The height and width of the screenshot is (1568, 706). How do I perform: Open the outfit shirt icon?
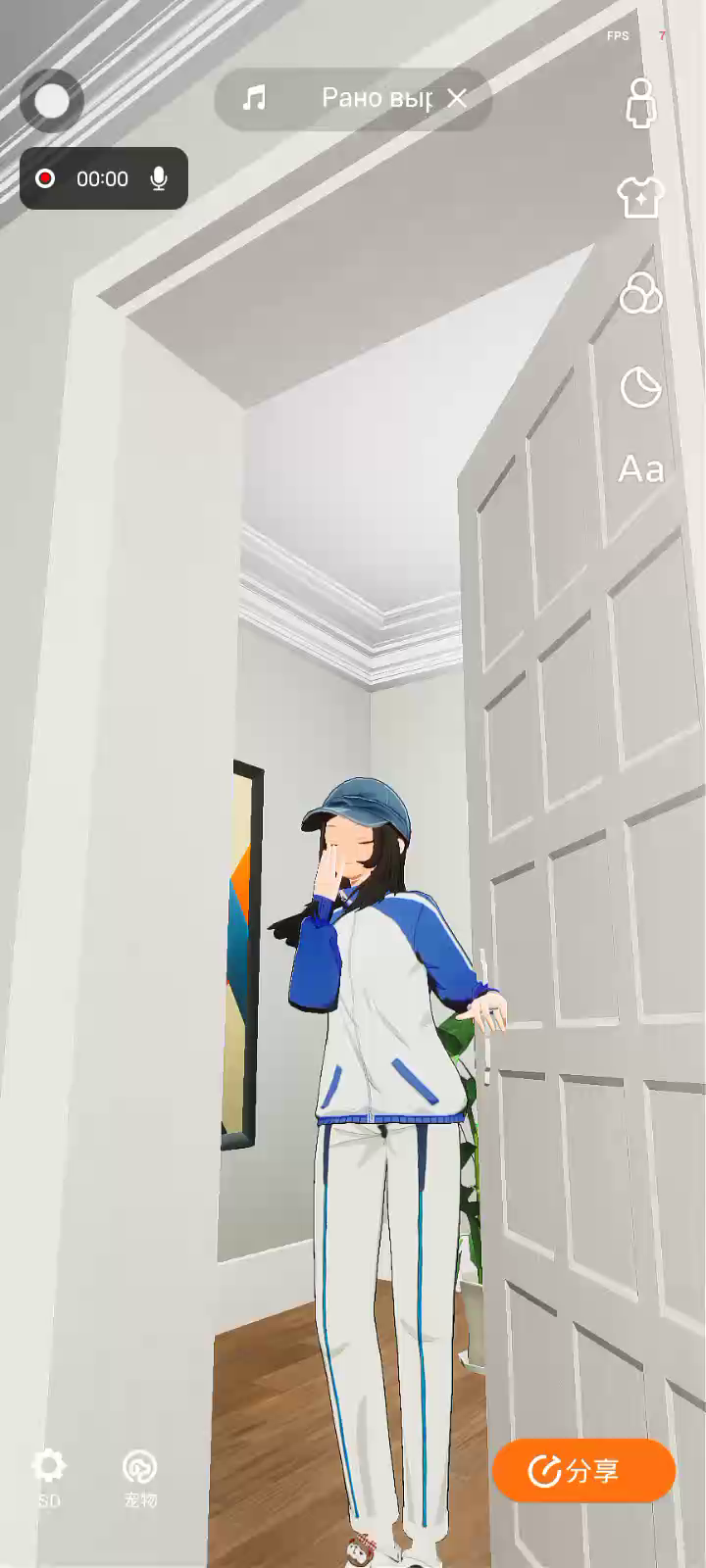641,197
